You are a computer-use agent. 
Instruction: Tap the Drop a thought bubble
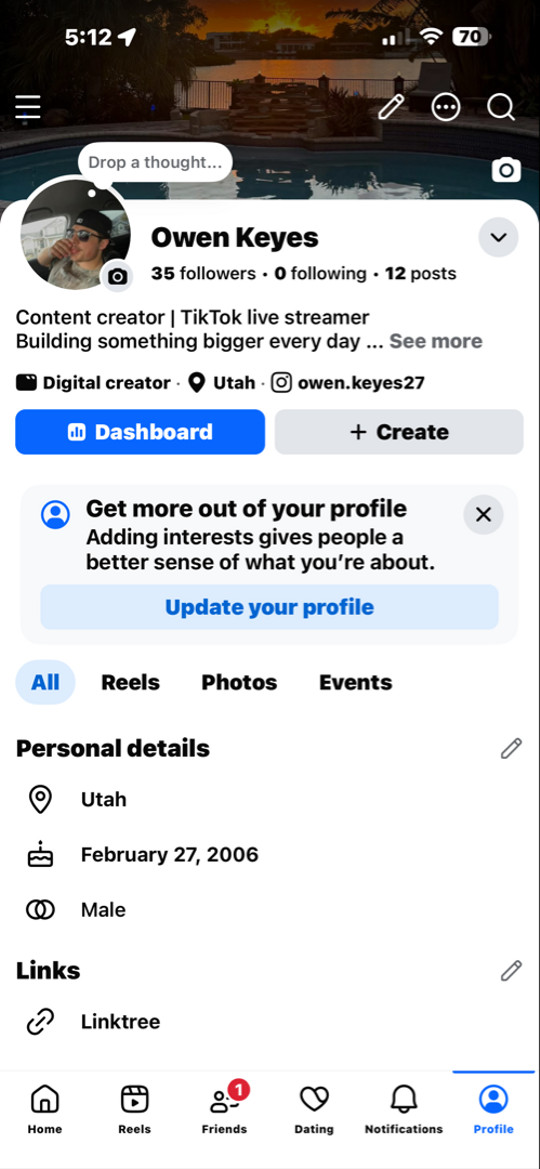tap(155, 162)
